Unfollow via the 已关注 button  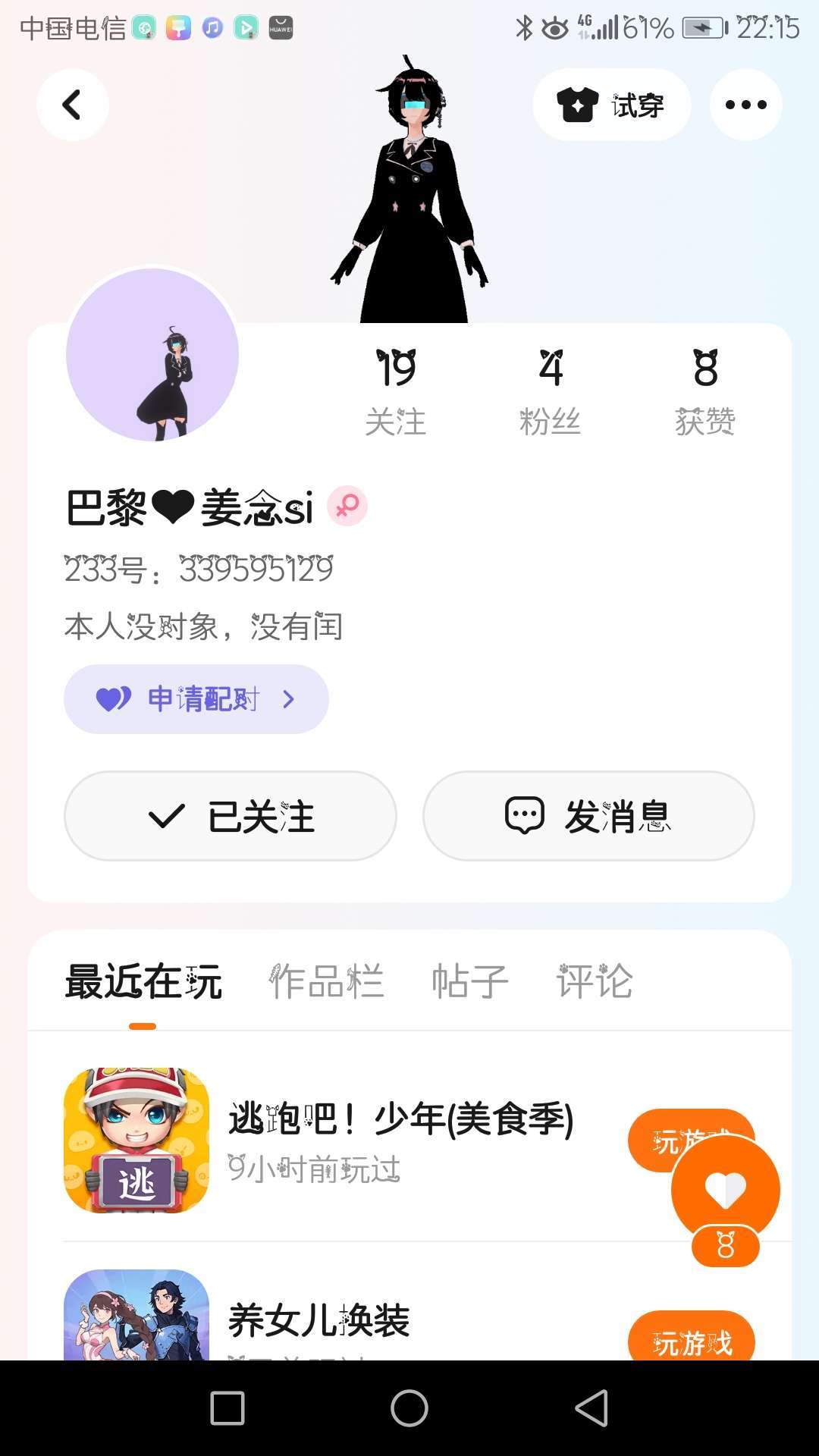tap(231, 816)
